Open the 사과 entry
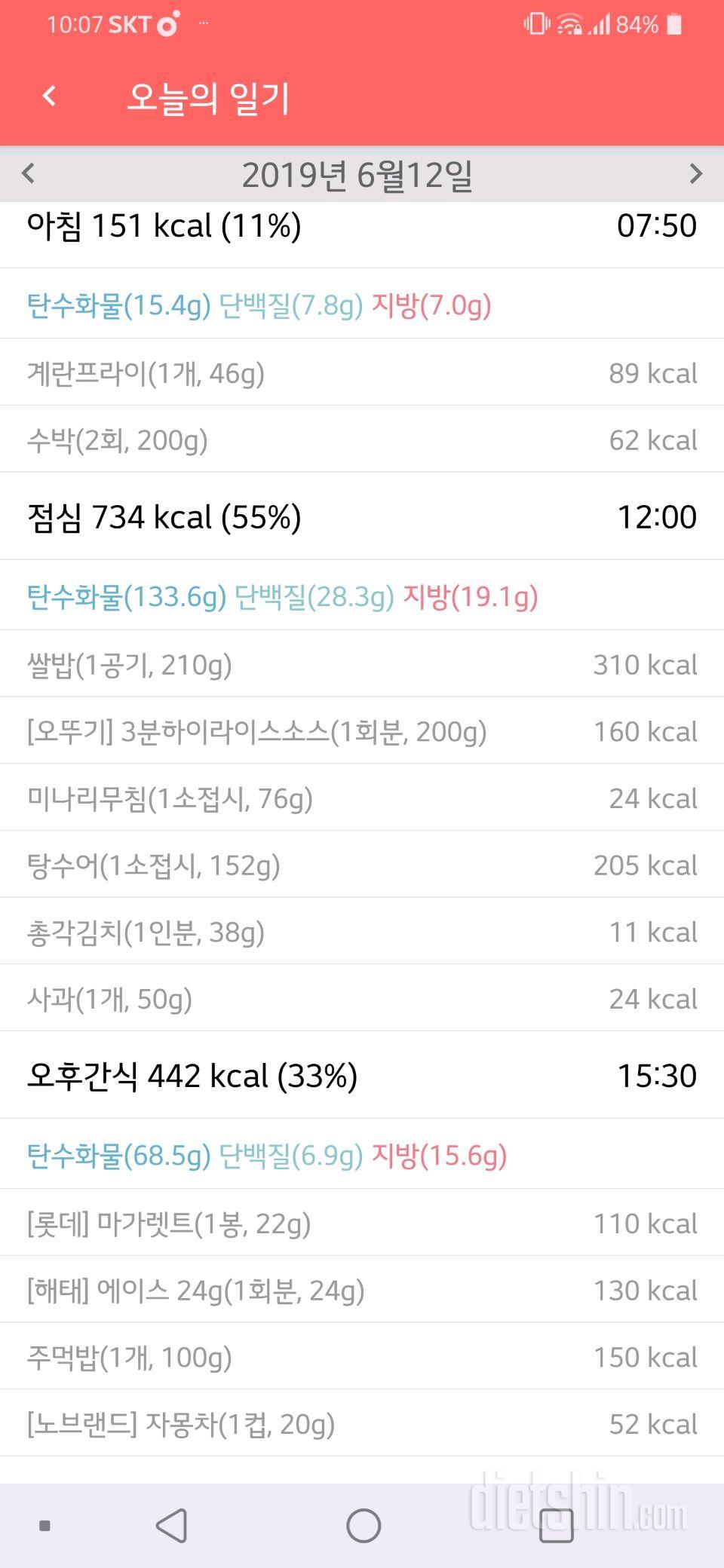The width and height of the screenshot is (724, 1568). click(362, 998)
